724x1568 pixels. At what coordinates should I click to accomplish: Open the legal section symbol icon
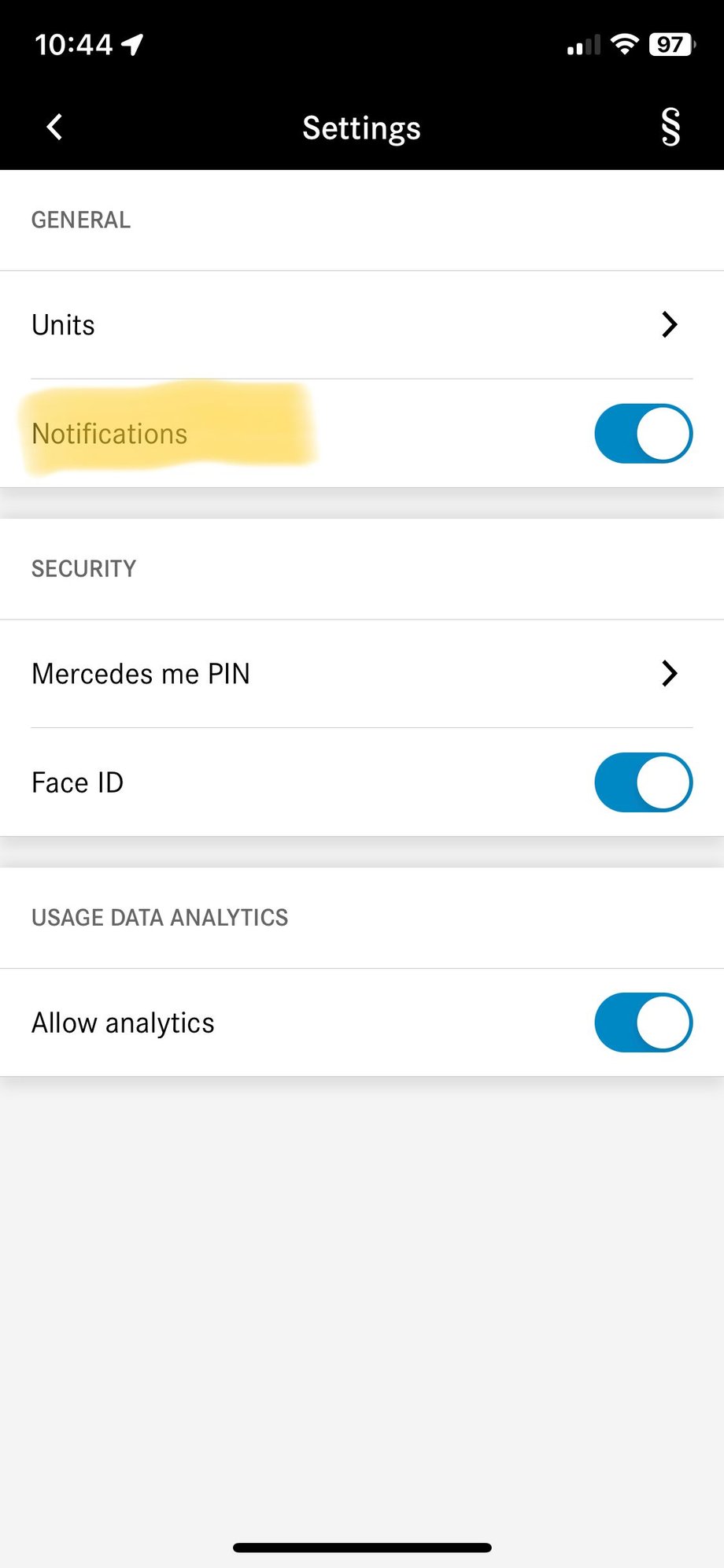[x=670, y=127]
